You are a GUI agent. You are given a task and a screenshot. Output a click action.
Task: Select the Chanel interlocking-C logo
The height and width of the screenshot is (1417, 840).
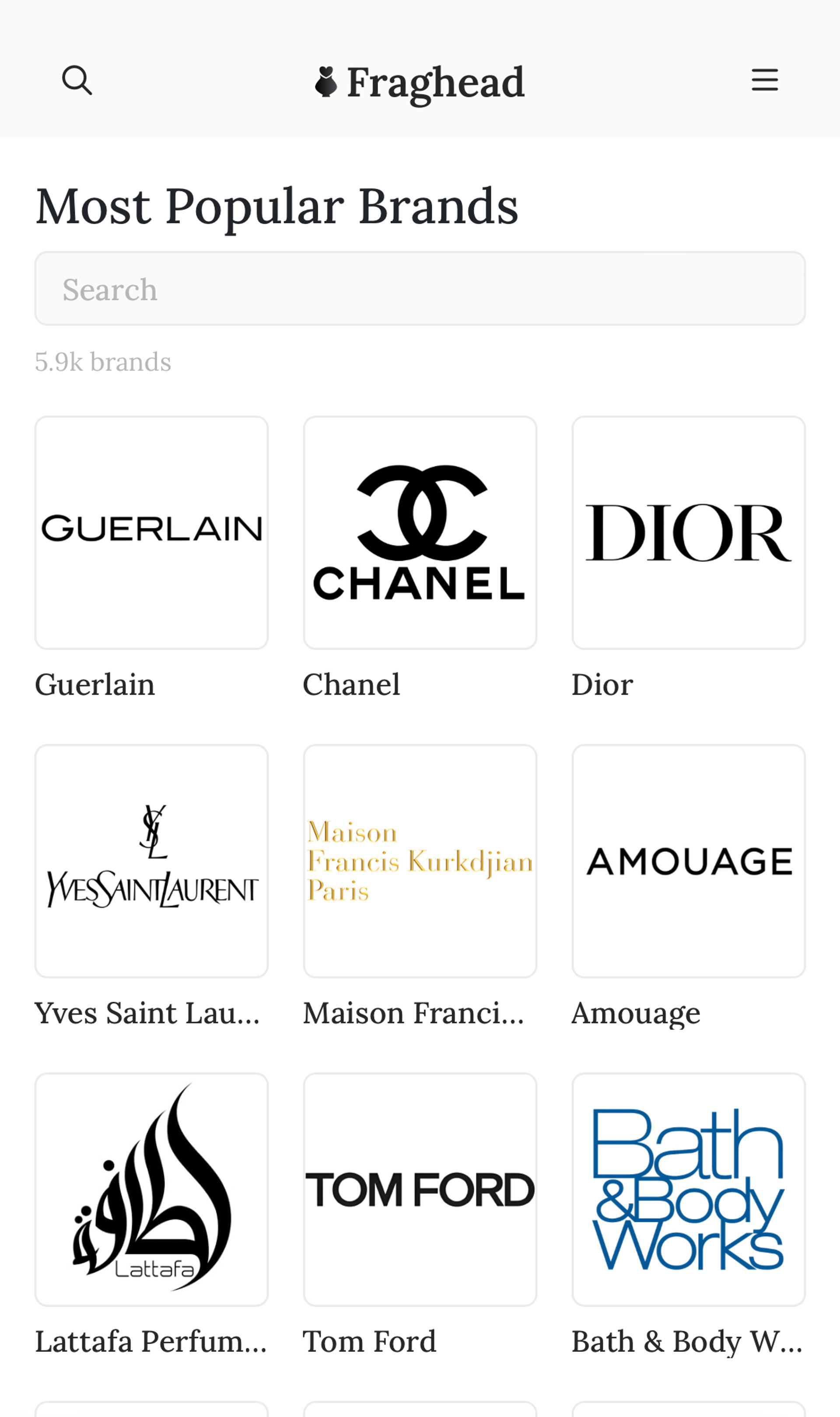click(420, 532)
